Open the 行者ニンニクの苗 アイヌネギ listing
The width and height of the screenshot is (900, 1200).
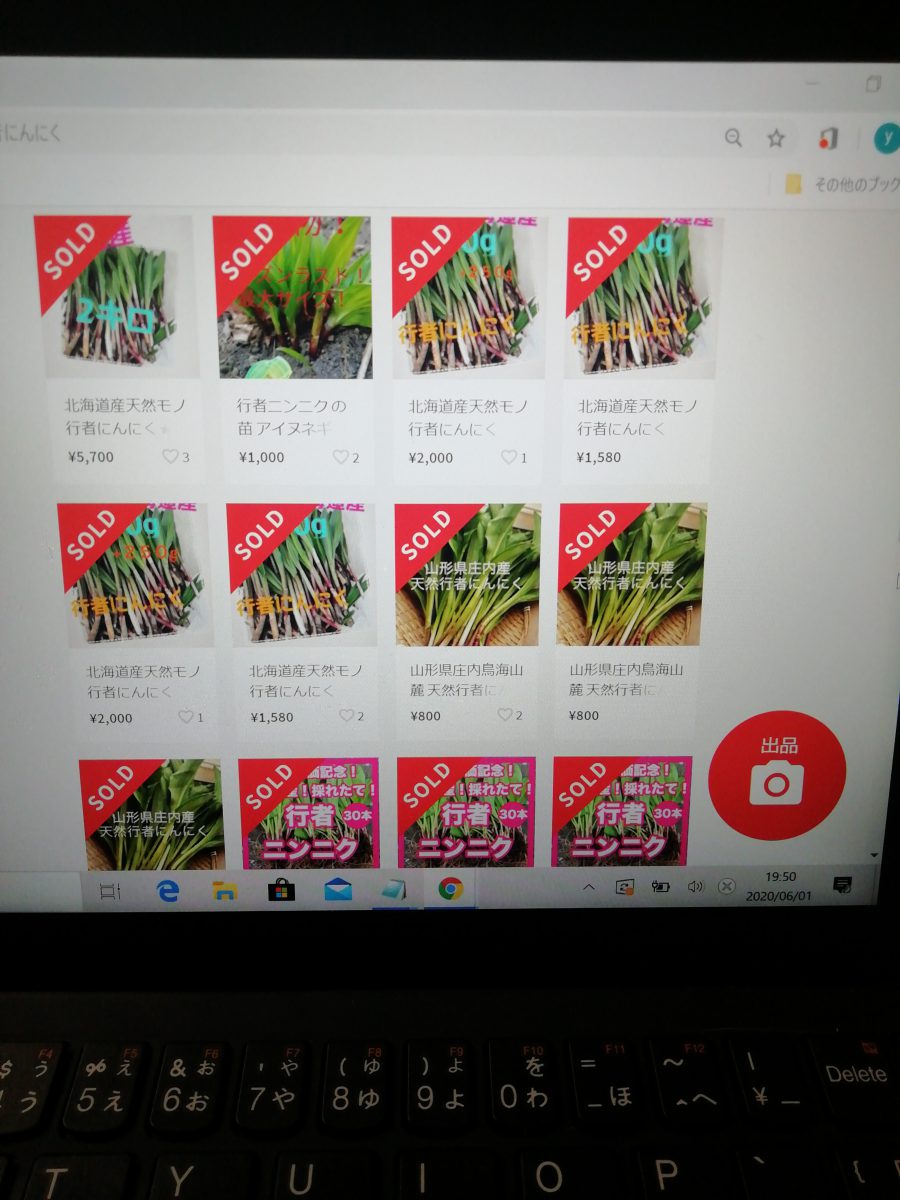[x=294, y=297]
